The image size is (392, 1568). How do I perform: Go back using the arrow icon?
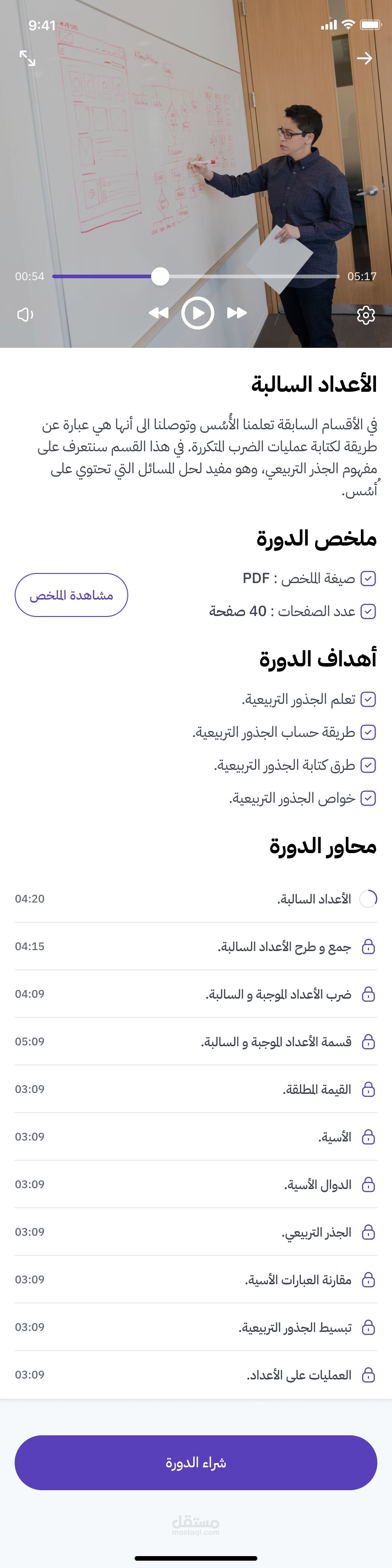click(364, 59)
